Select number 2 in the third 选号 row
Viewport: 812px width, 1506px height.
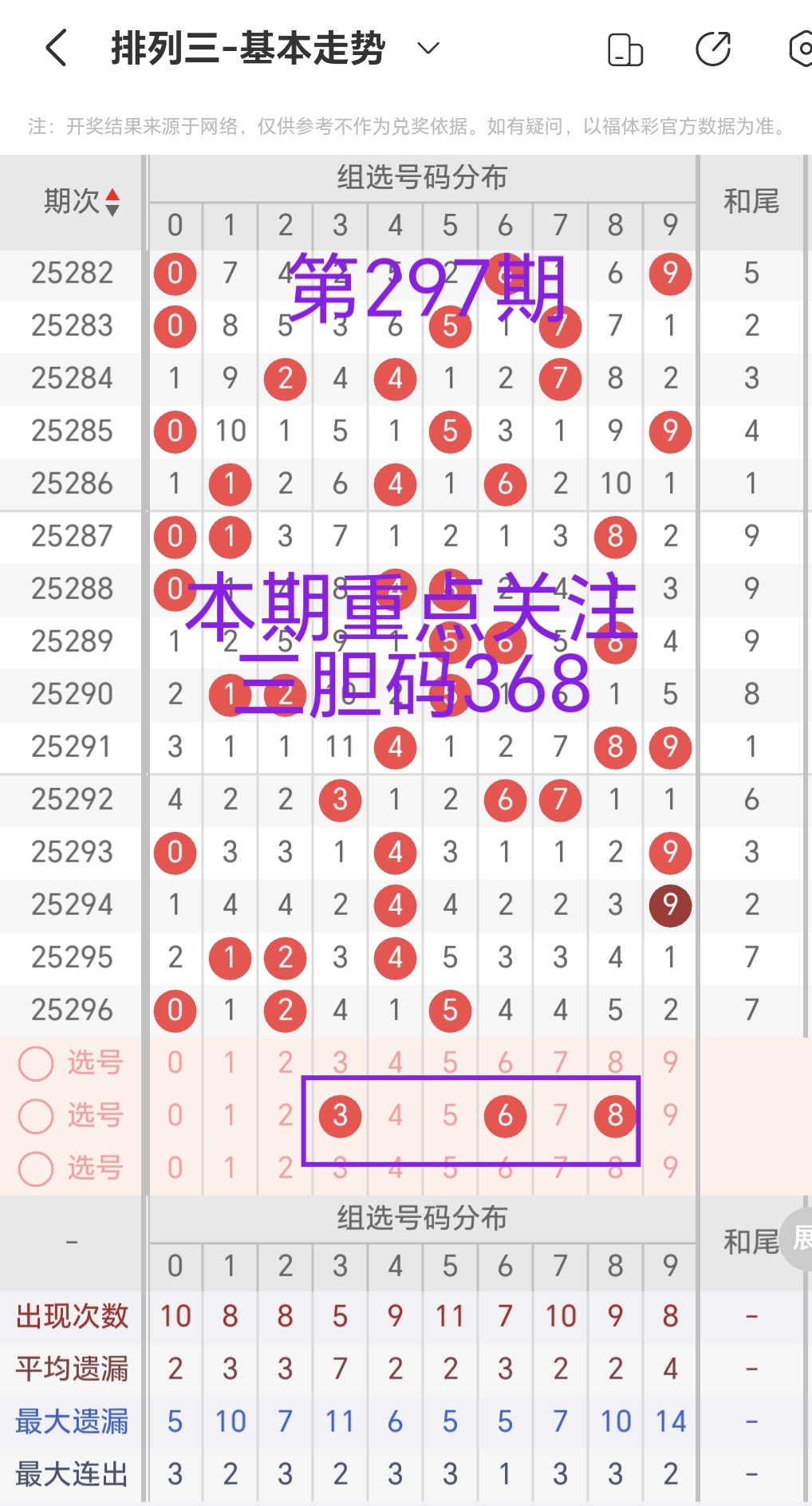285,1169
